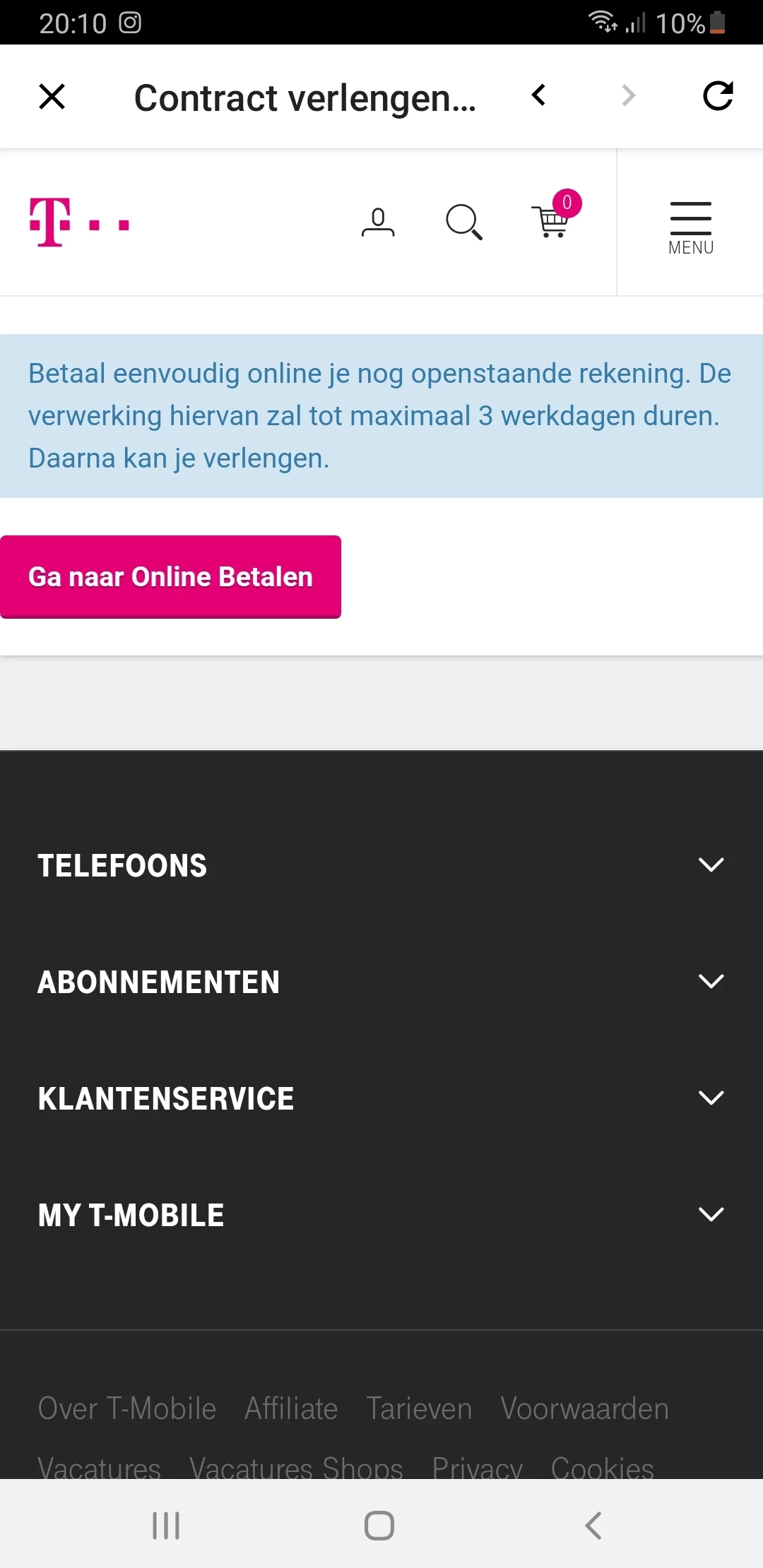Go back one page with browser arrow

click(x=539, y=95)
